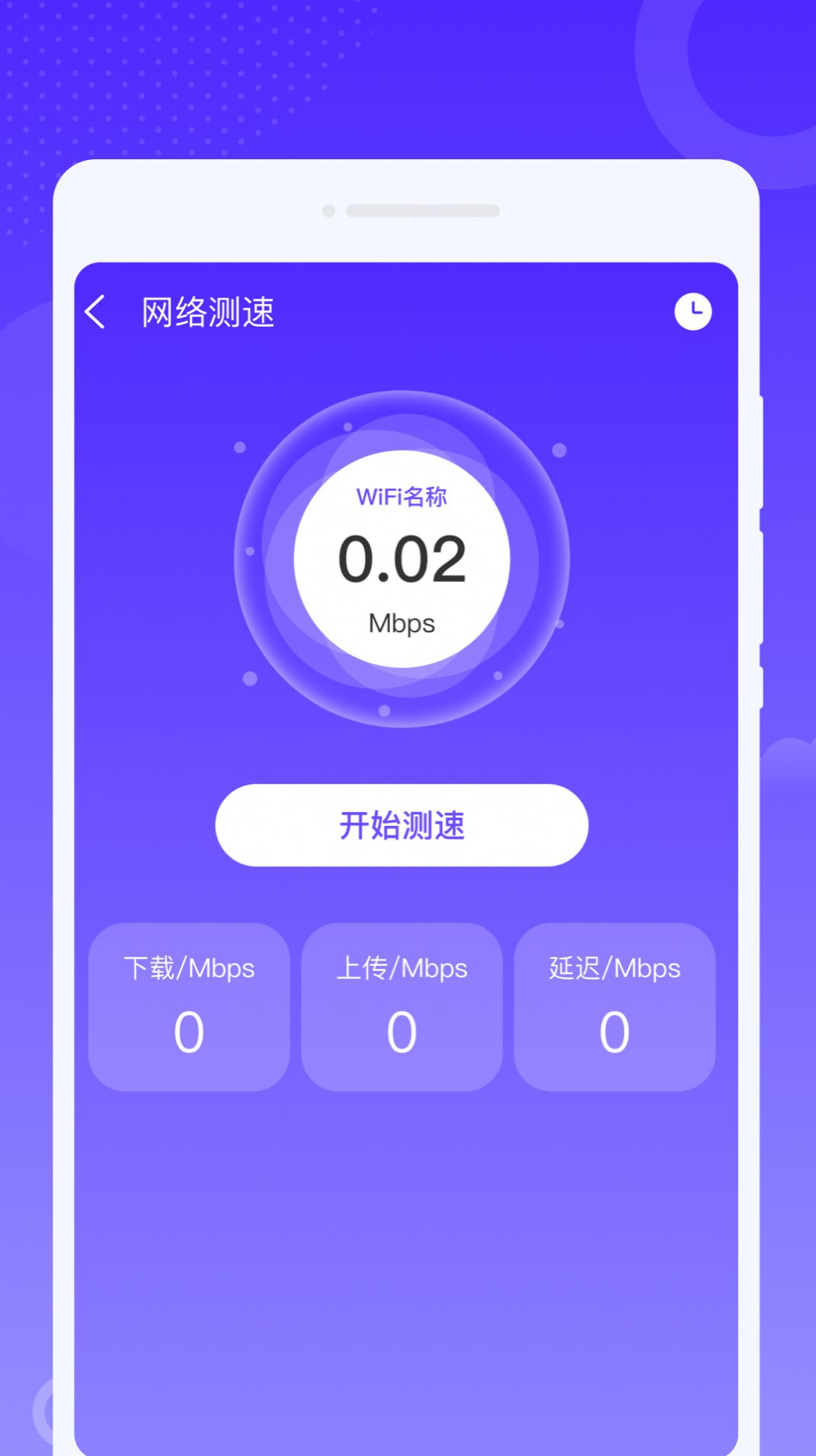This screenshot has height=1456, width=816.
Task: Open the 下载/Mbps download stat card
Action: (189, 1007)
